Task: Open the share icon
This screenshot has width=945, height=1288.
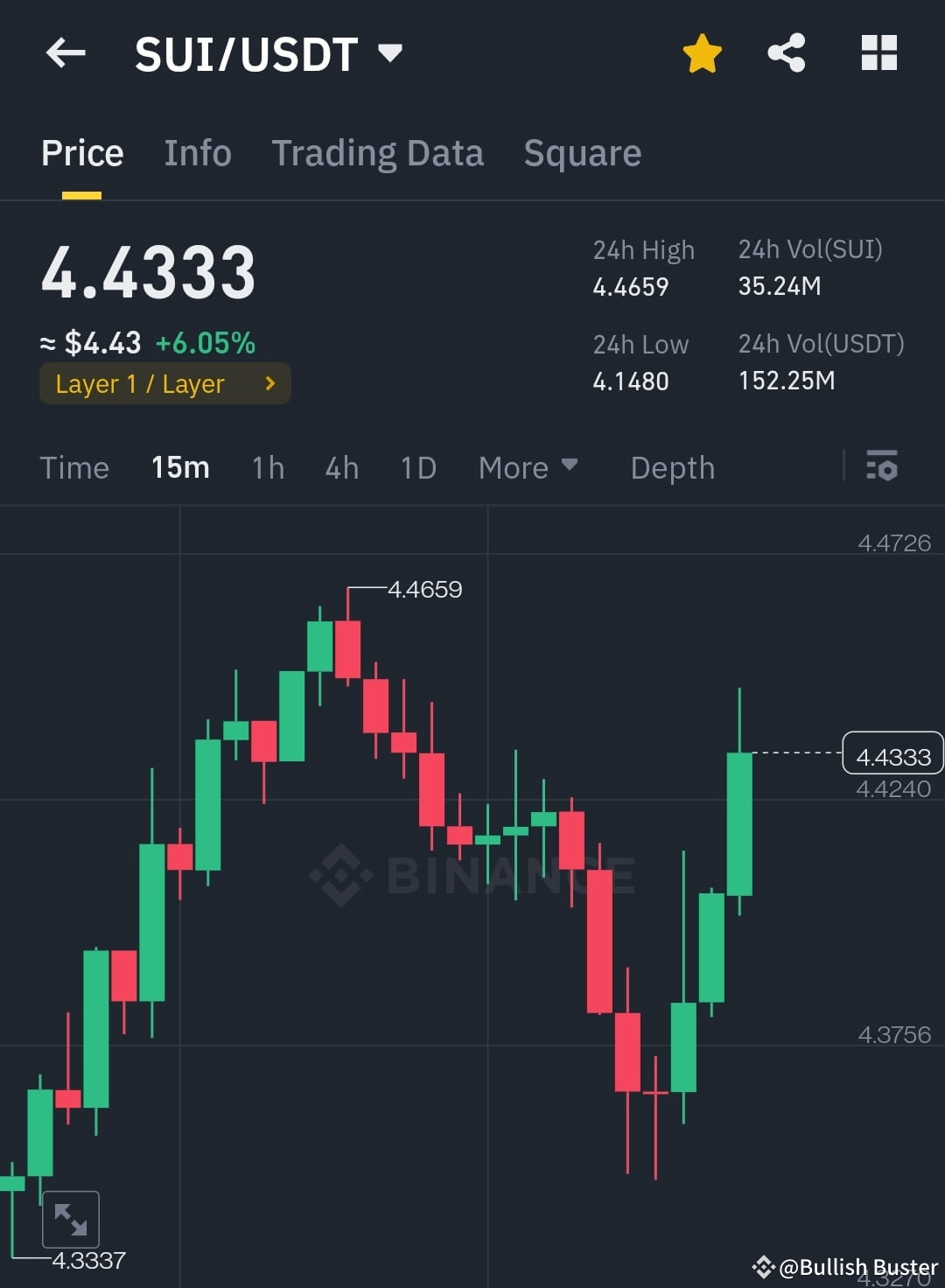Action: 786,52
